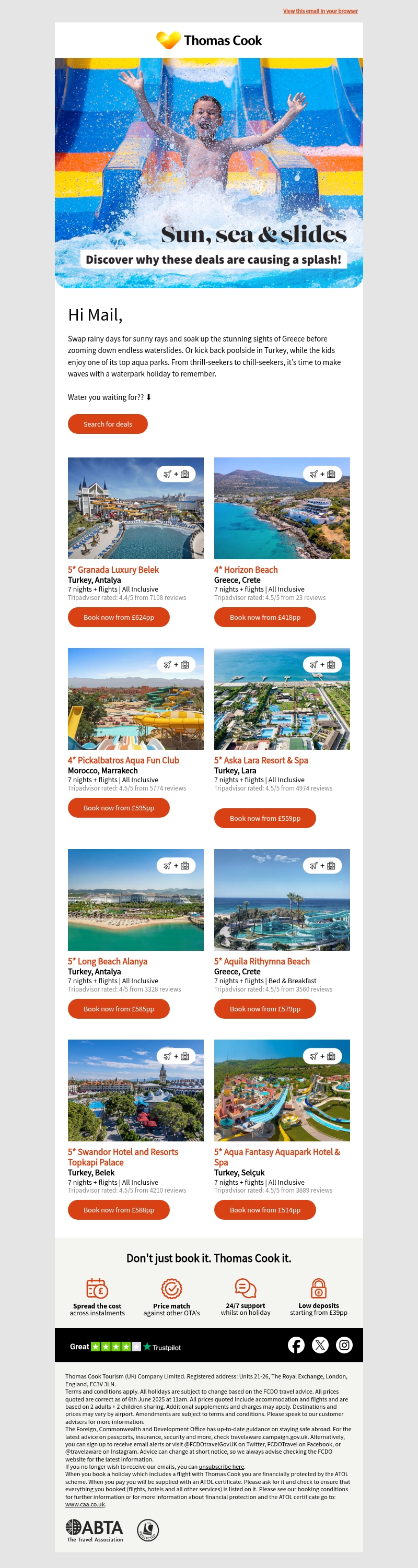The image size is (418, 1568).
Task: Open the Horizon Beach hotel photo
Action: point(282,508)
